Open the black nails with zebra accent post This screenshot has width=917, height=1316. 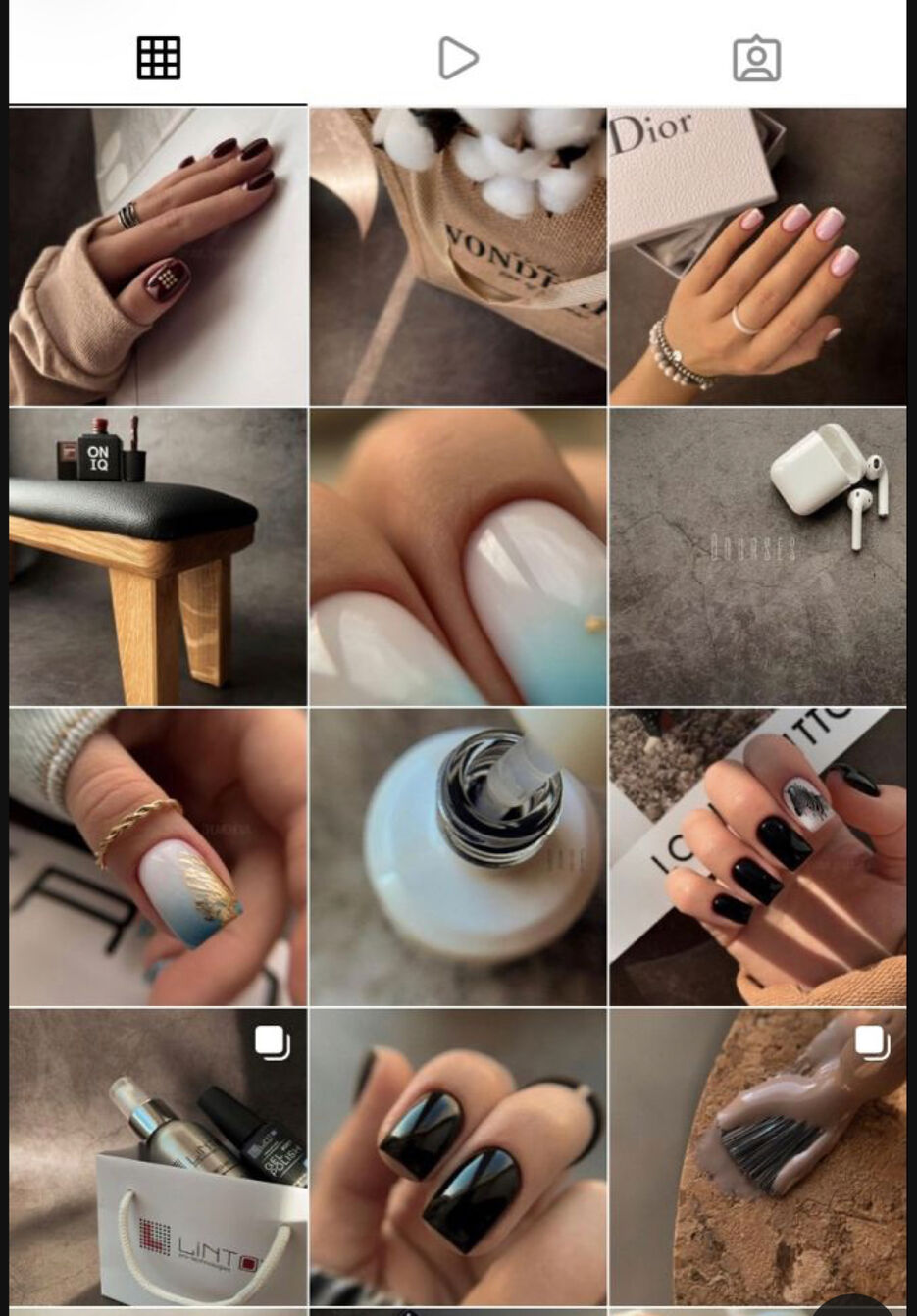757,857
